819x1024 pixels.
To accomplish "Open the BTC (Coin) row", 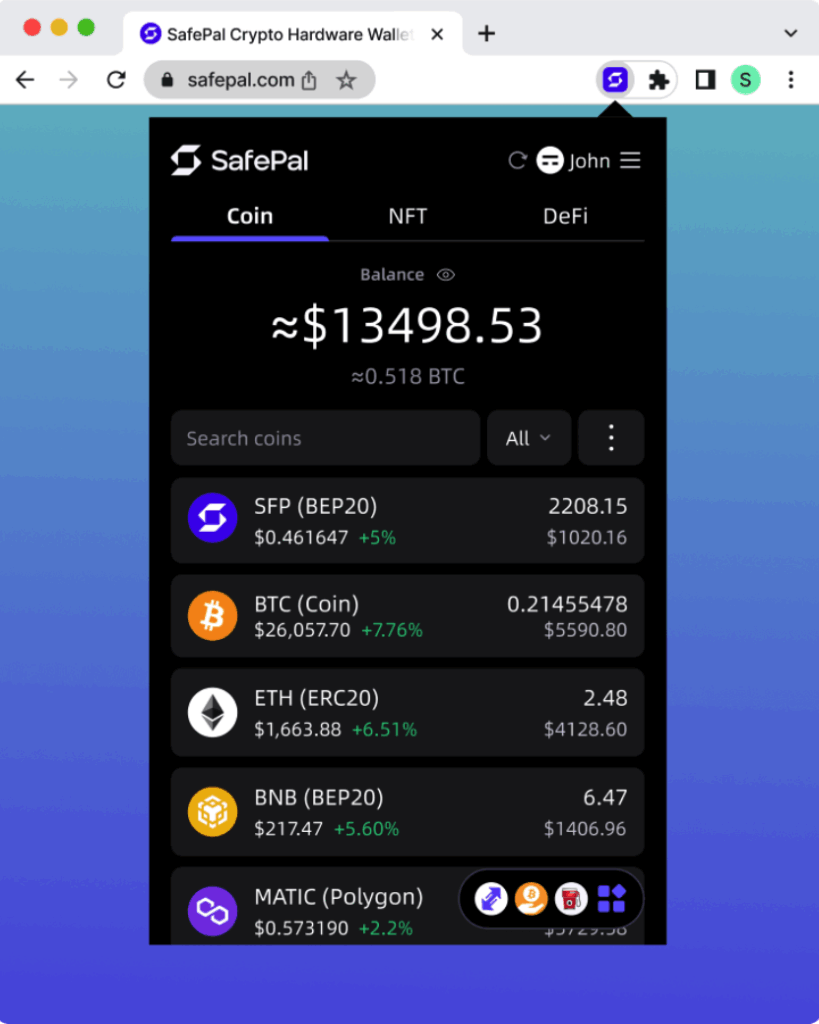I will pos(407,616).
